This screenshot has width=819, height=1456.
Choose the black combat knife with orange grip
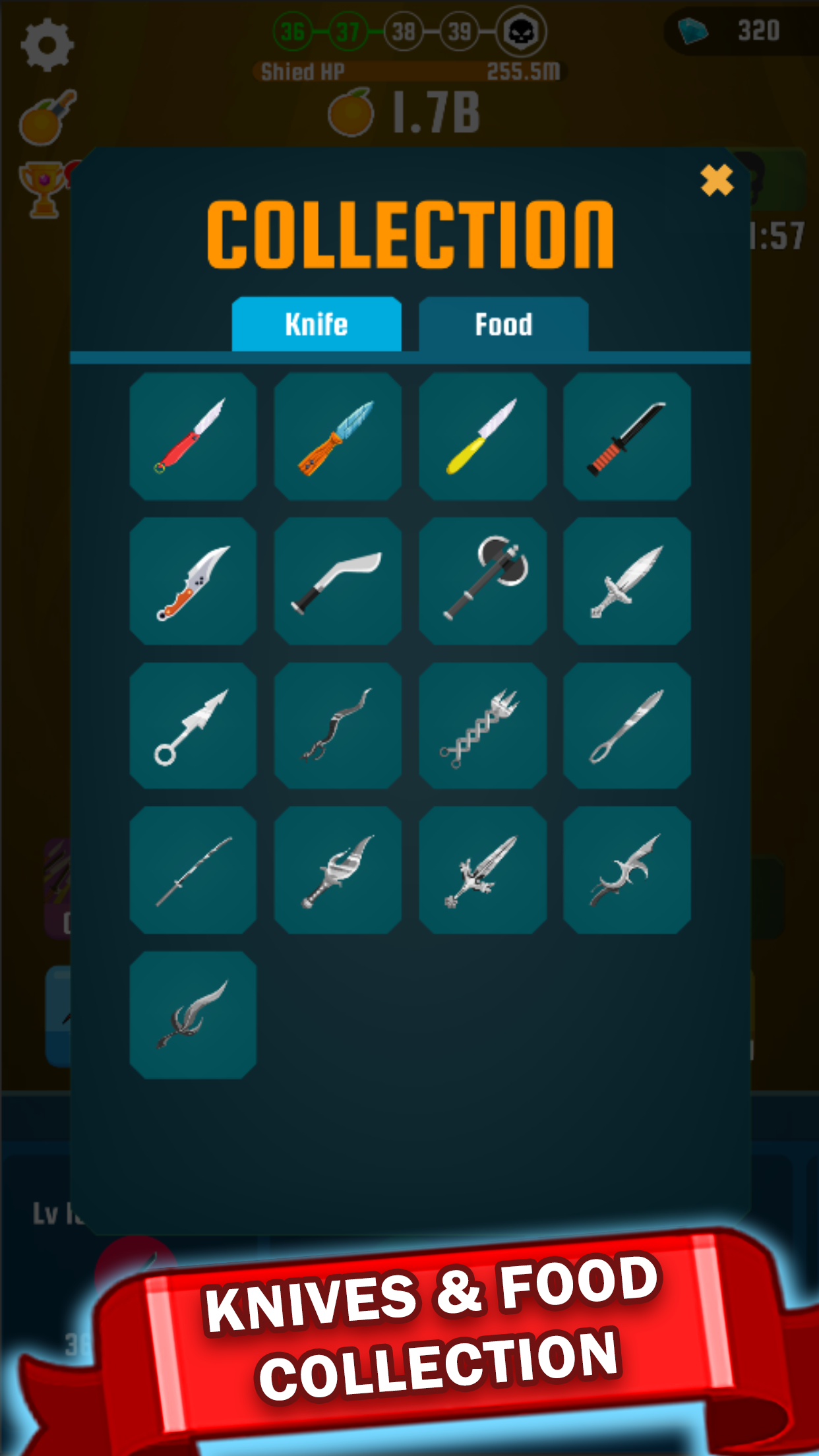click(x=627, y=436)
